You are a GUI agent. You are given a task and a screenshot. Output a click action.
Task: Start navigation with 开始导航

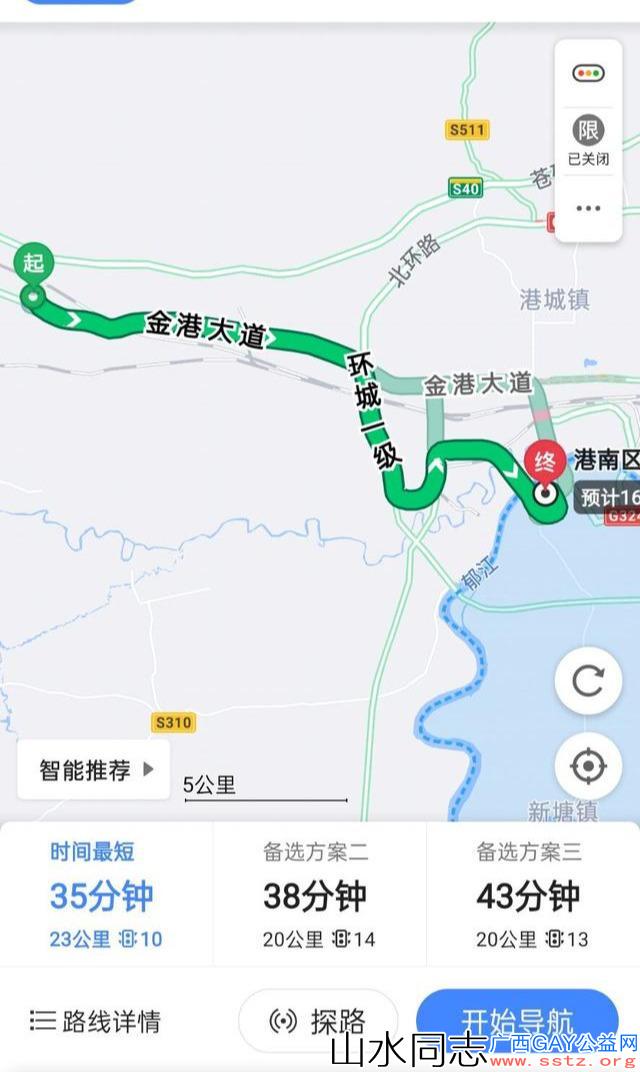[518, 1021]
